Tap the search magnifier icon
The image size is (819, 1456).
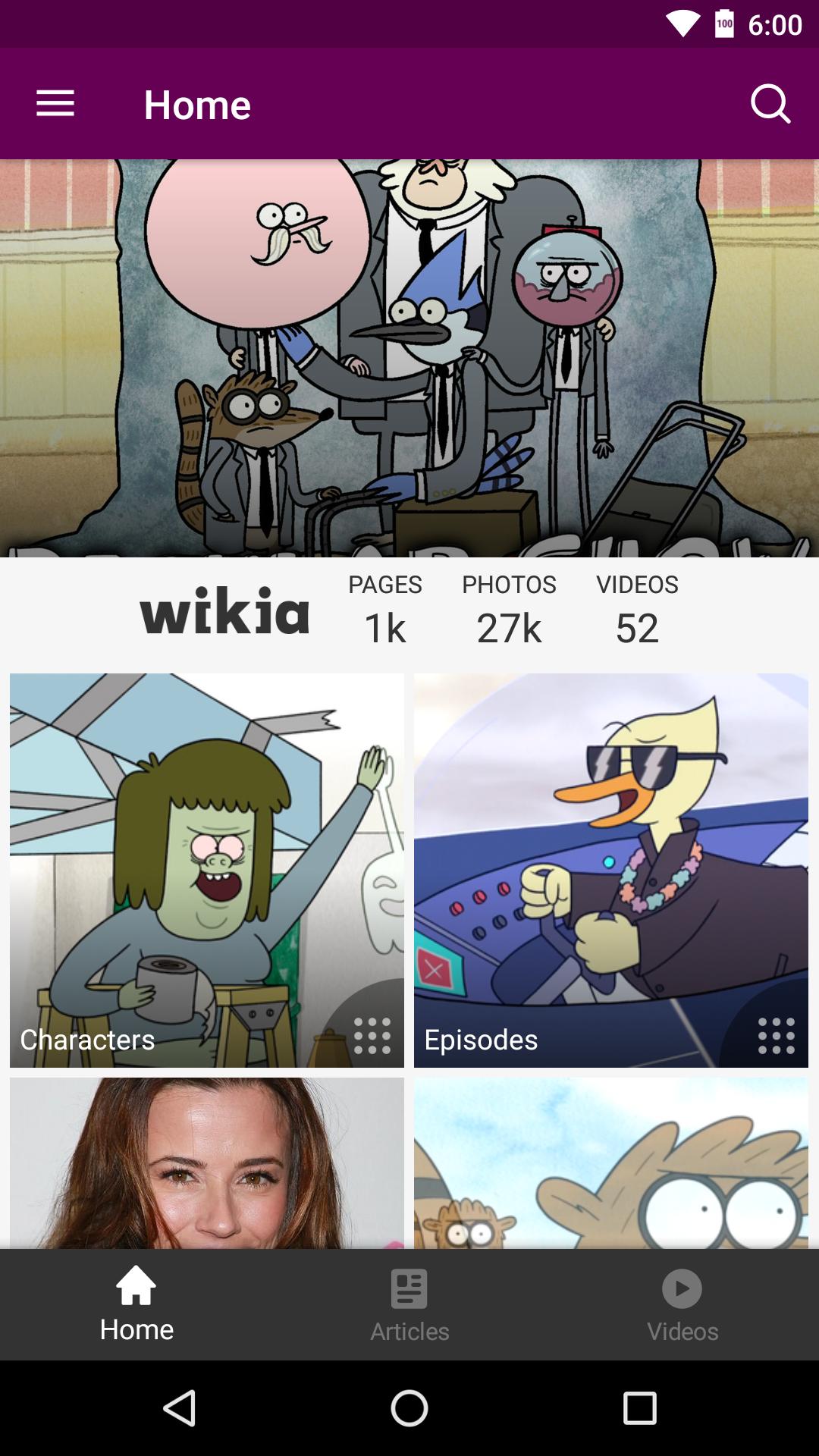pos(770,103)
